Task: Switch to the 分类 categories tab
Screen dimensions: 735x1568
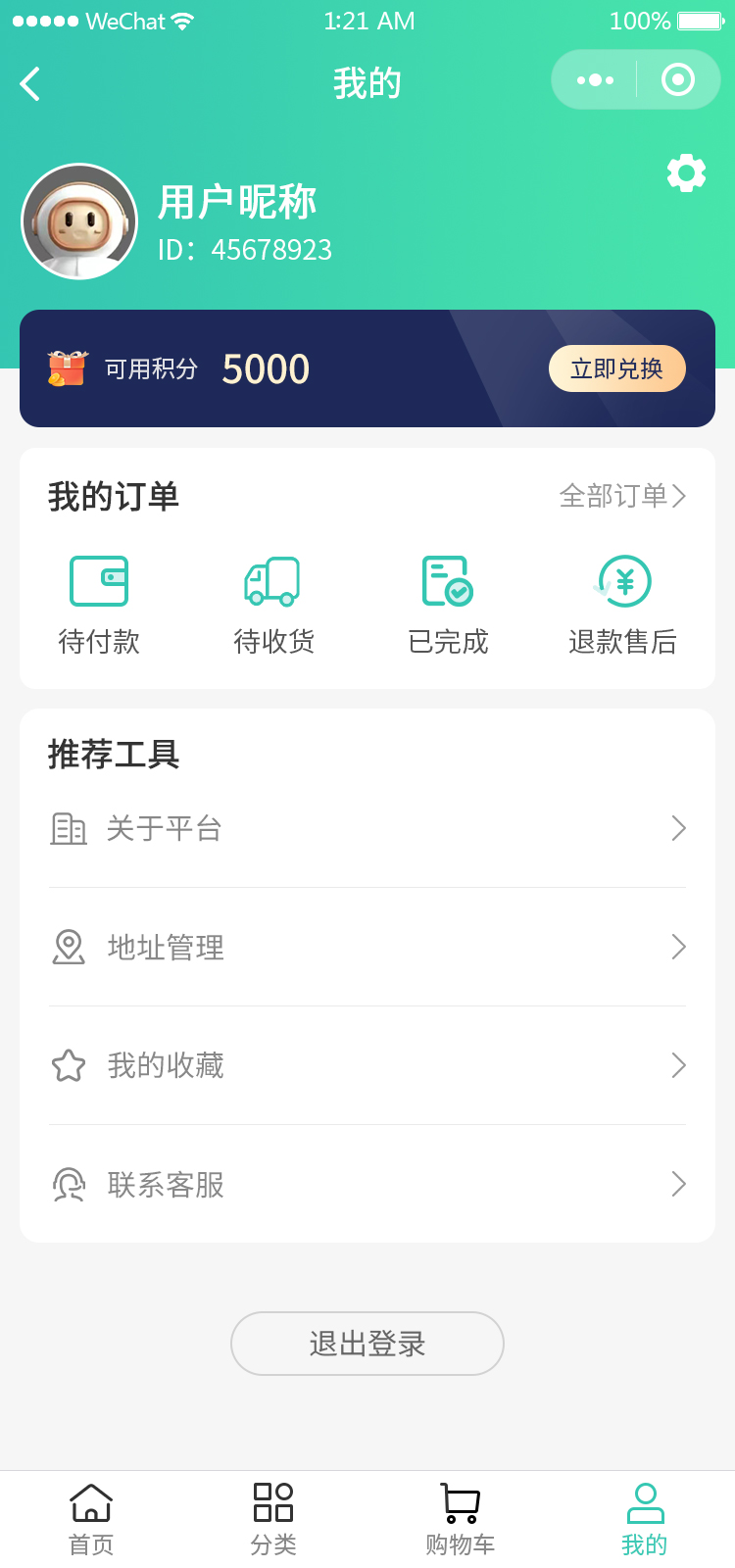Action: coord(273,1519)
